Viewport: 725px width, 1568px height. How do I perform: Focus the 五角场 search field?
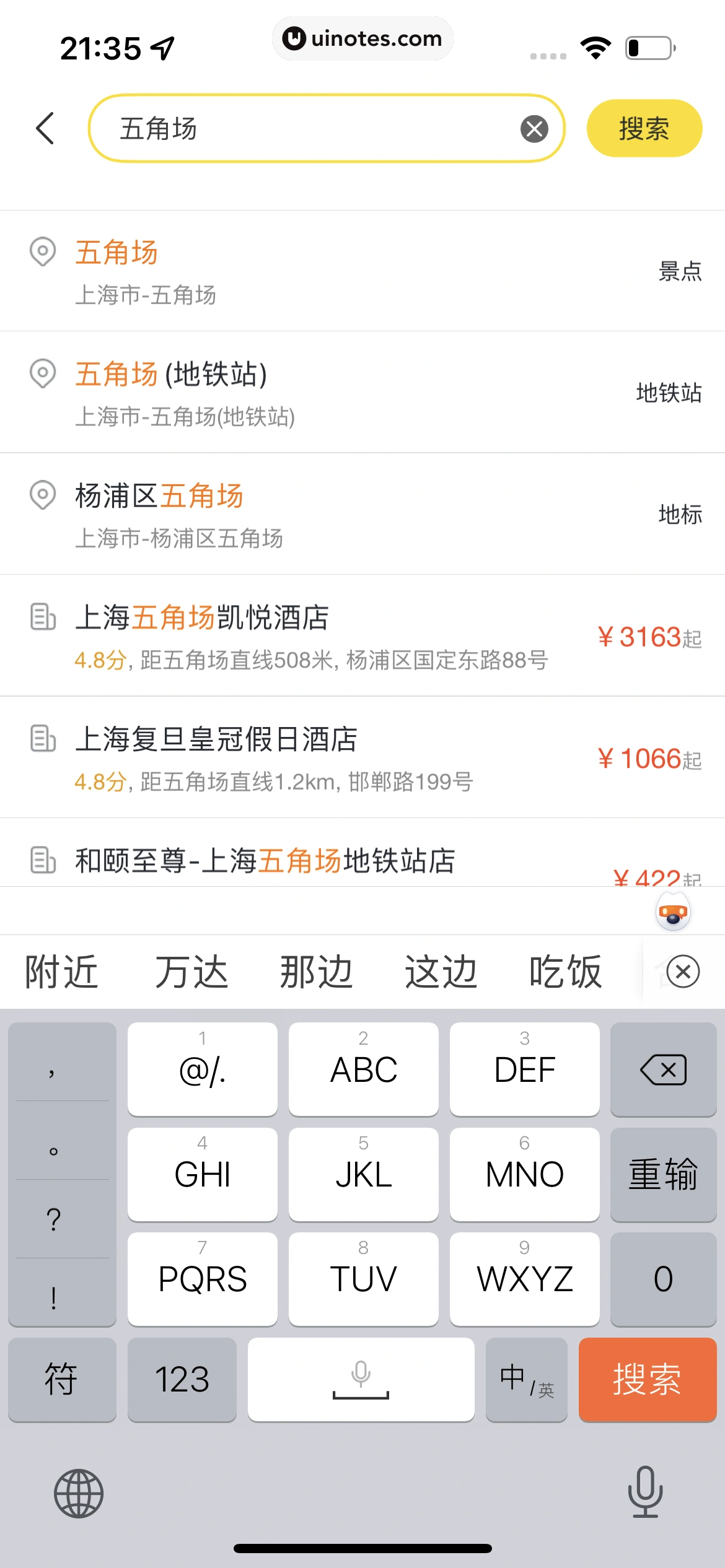point(310,129)
